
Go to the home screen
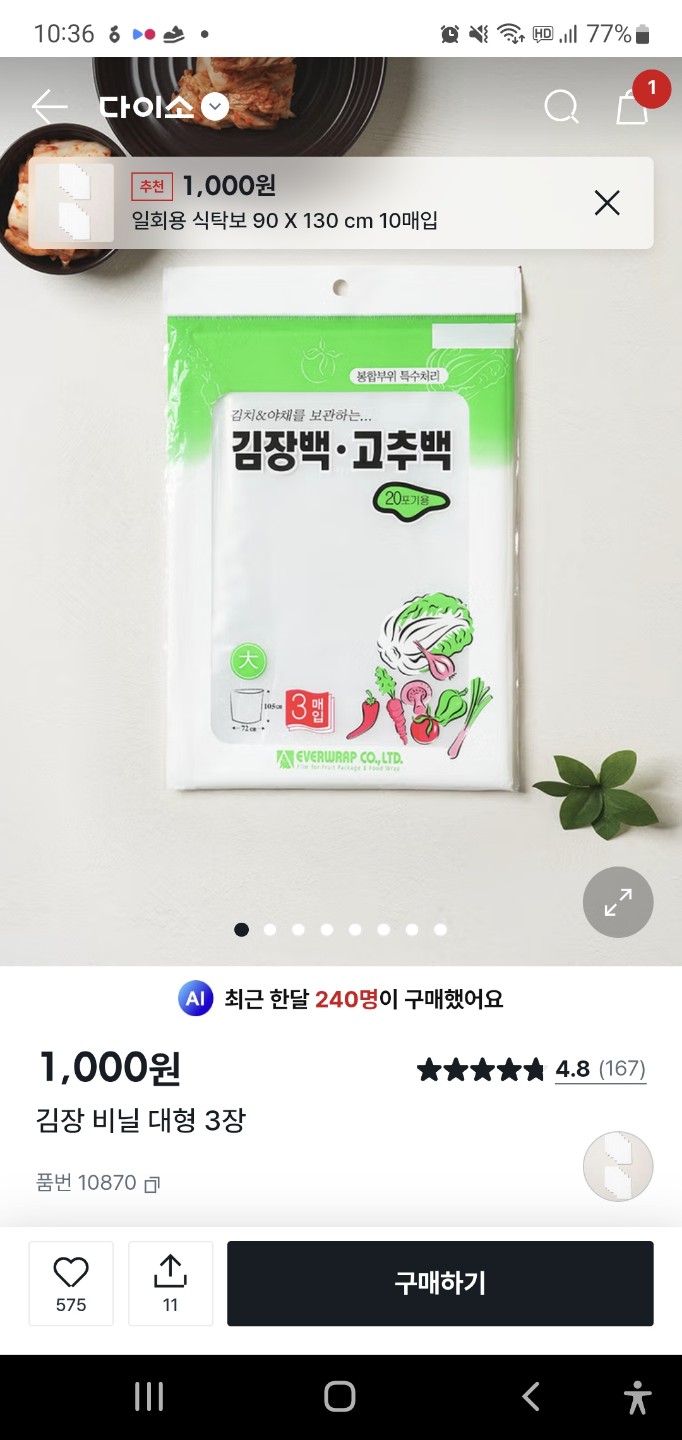(340, 1397)
